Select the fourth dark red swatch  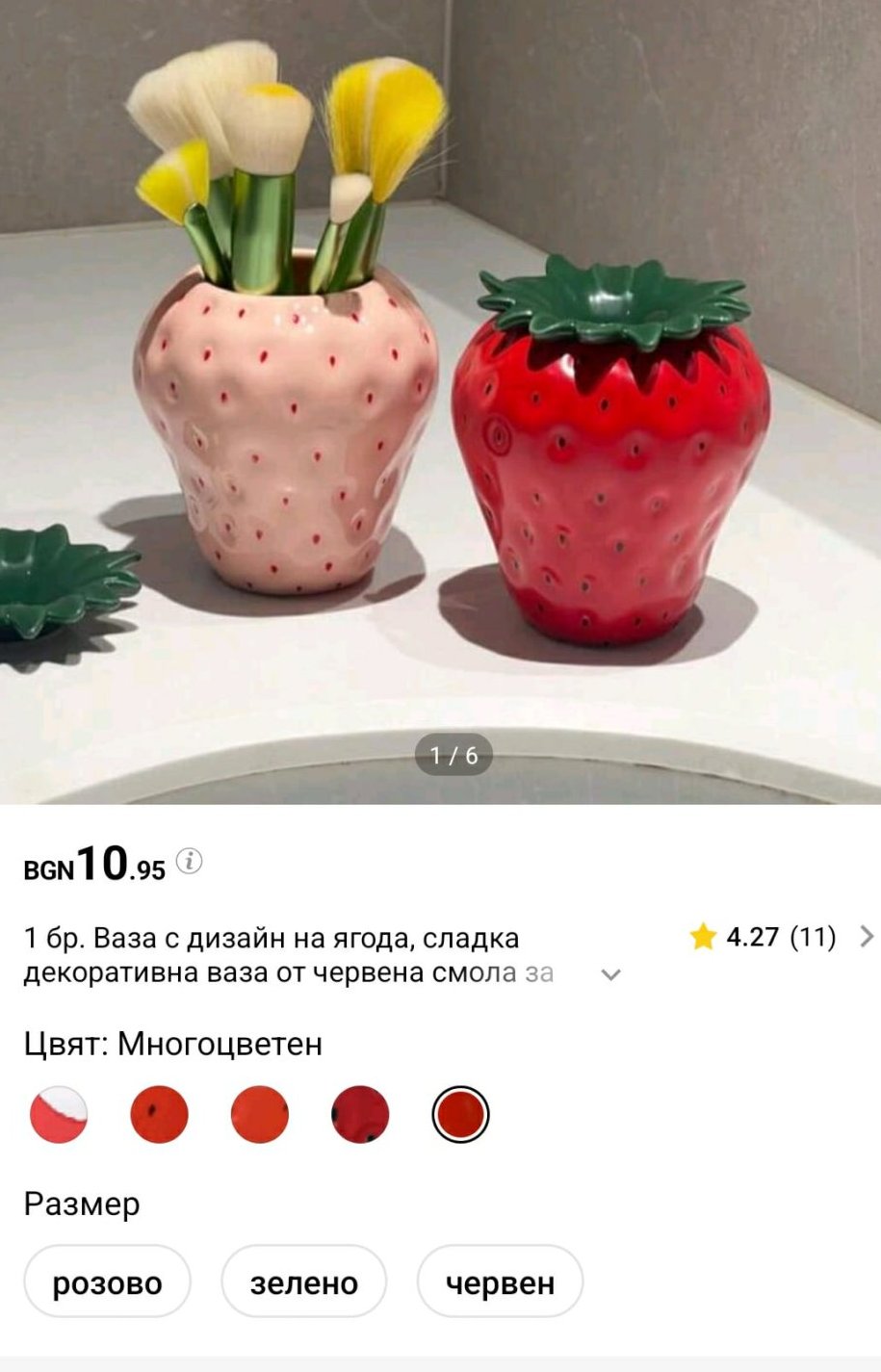coord(360,1115)
